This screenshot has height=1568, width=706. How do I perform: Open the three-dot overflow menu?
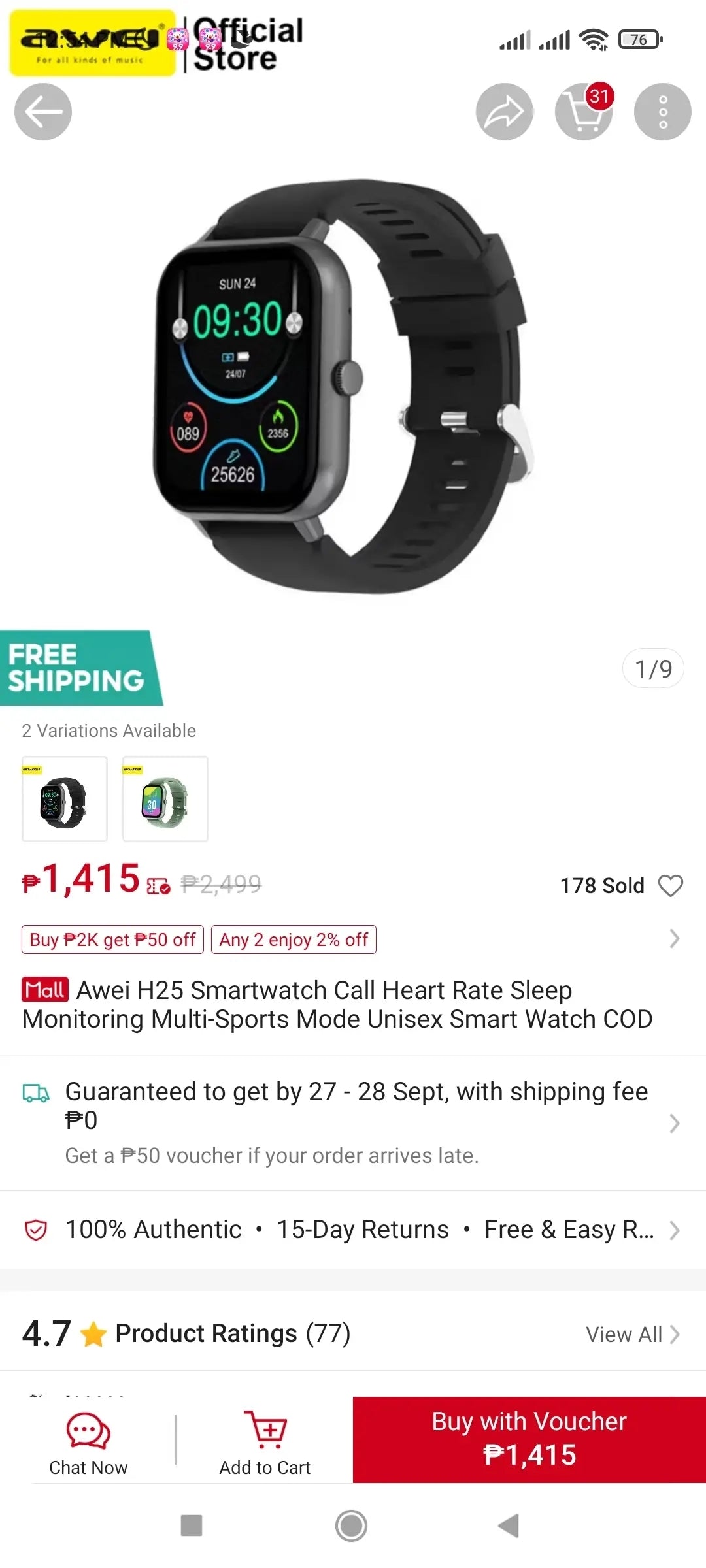coord(662,112)
